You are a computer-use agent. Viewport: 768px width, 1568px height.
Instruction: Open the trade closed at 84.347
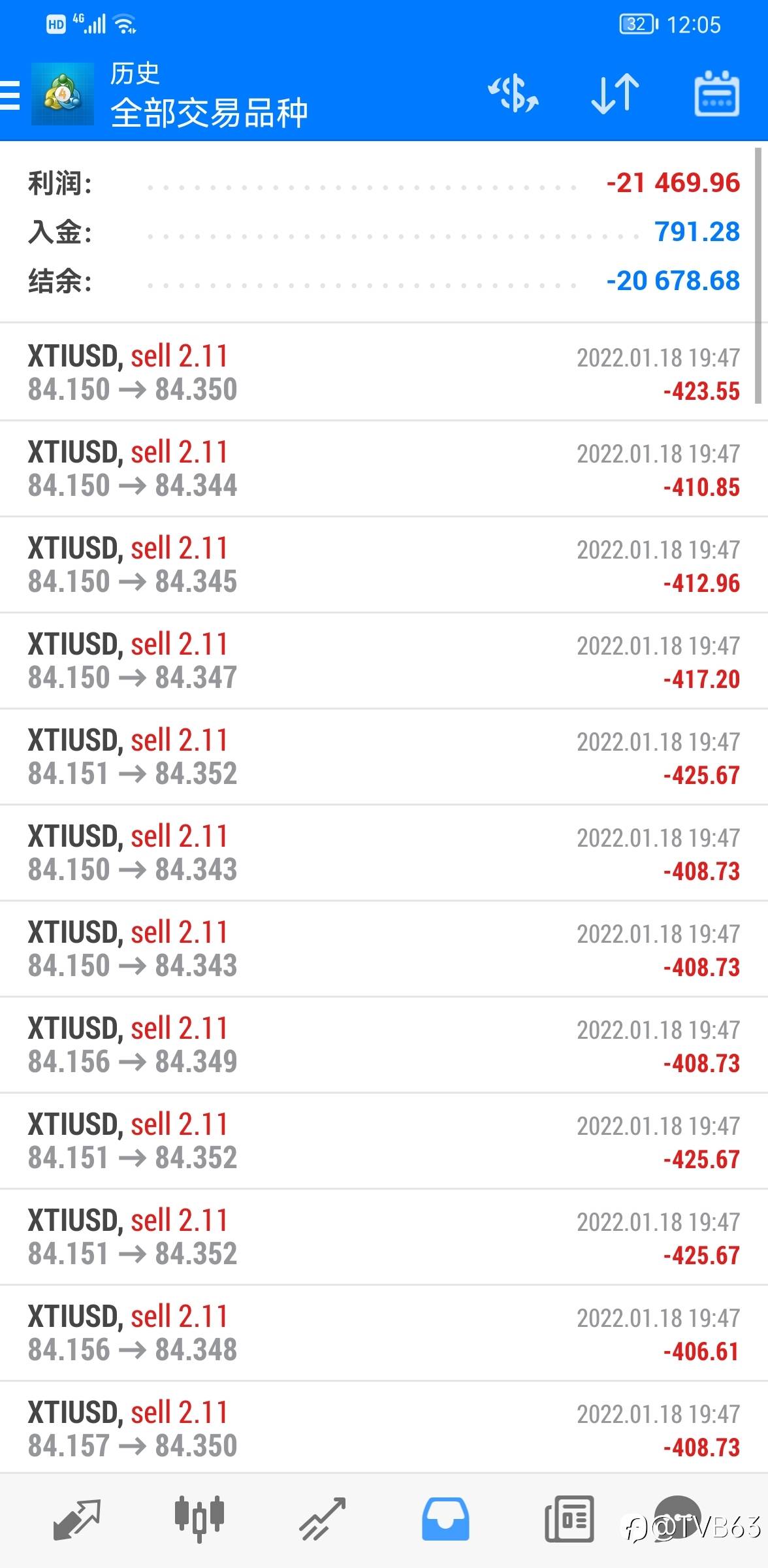tap(384, 661)
